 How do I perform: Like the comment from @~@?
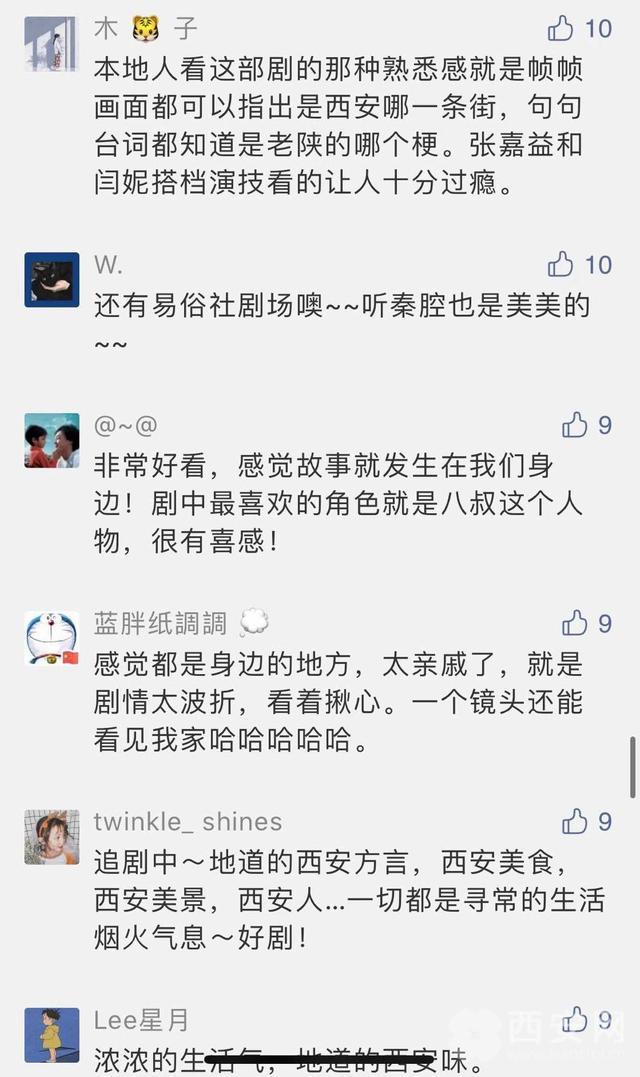point(575,425)
